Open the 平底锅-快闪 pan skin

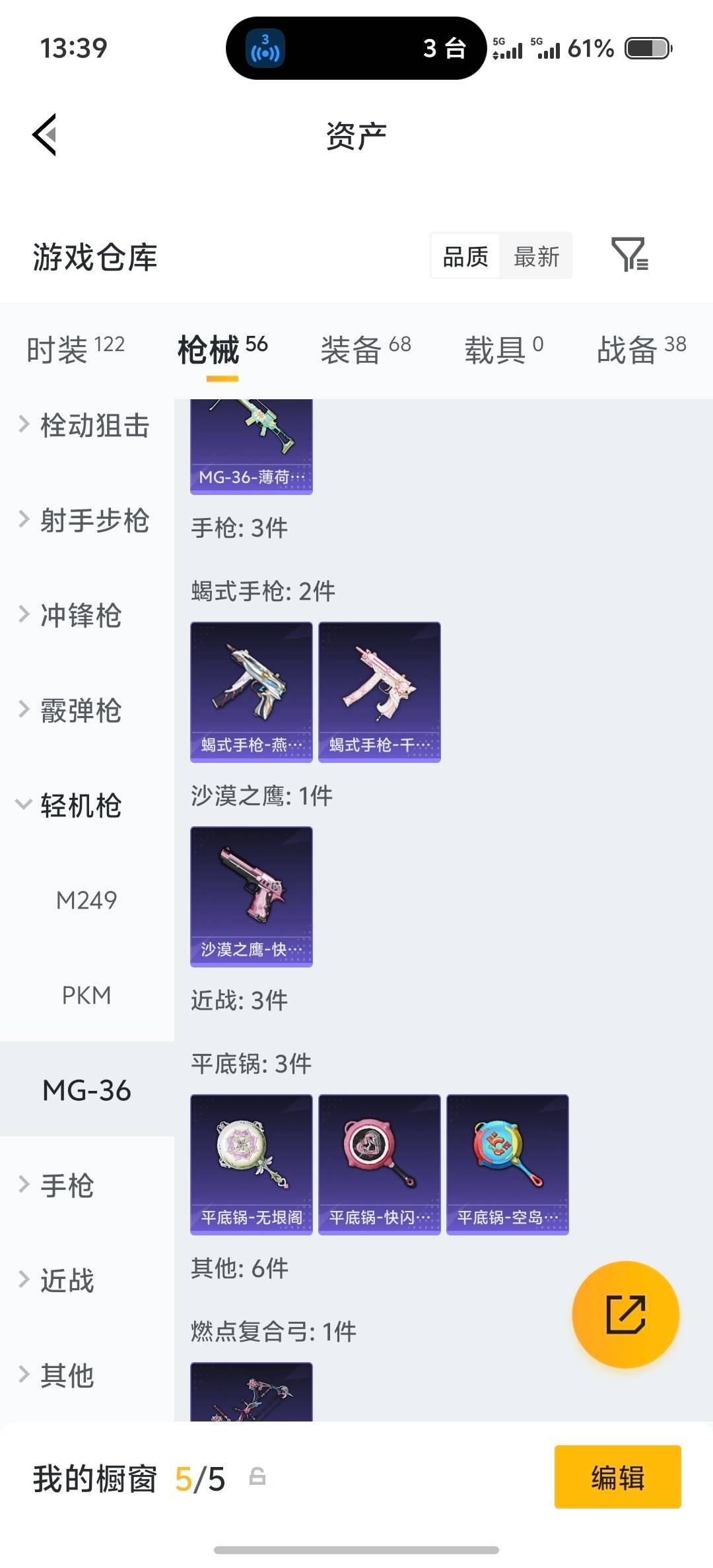pyautogui.click(x=378, y=1163)
